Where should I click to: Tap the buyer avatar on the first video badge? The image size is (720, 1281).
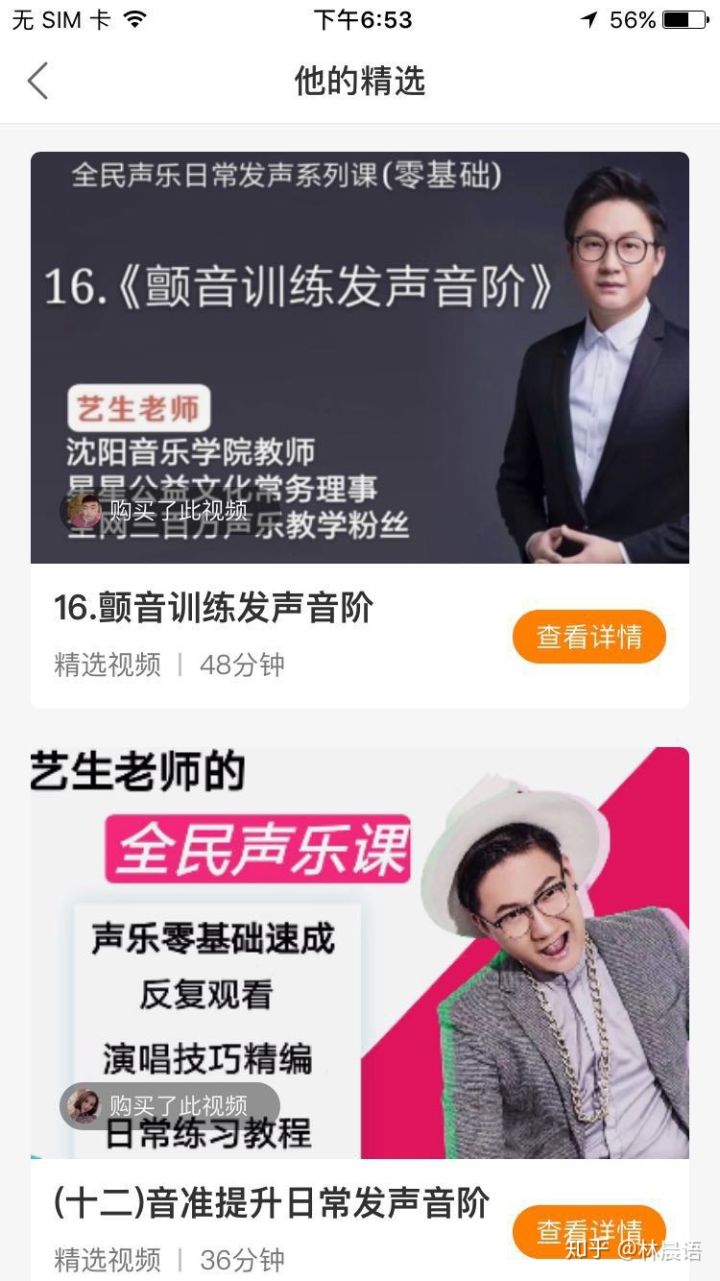(85, 512)
